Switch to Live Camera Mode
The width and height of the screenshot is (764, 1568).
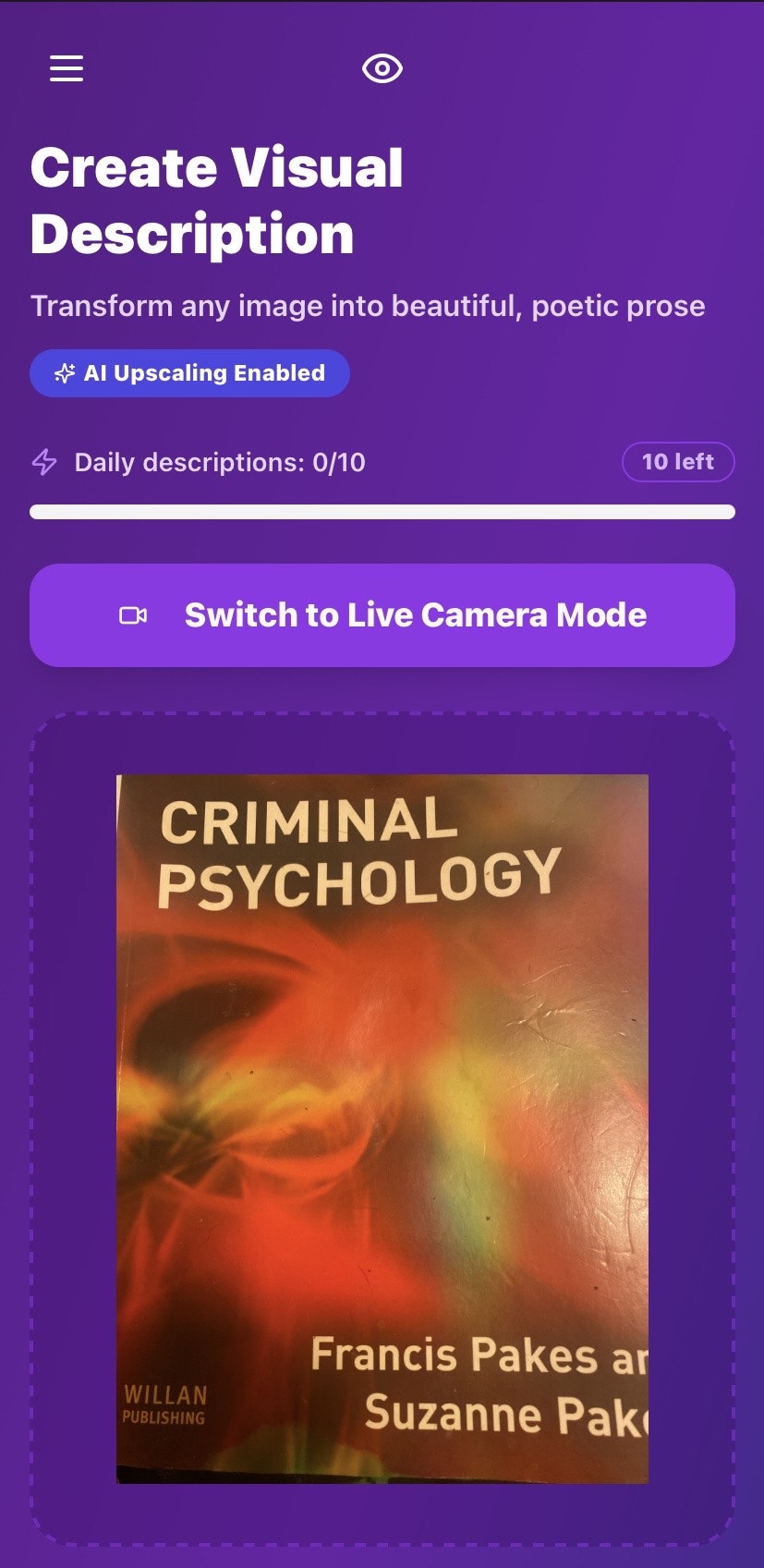382,615
